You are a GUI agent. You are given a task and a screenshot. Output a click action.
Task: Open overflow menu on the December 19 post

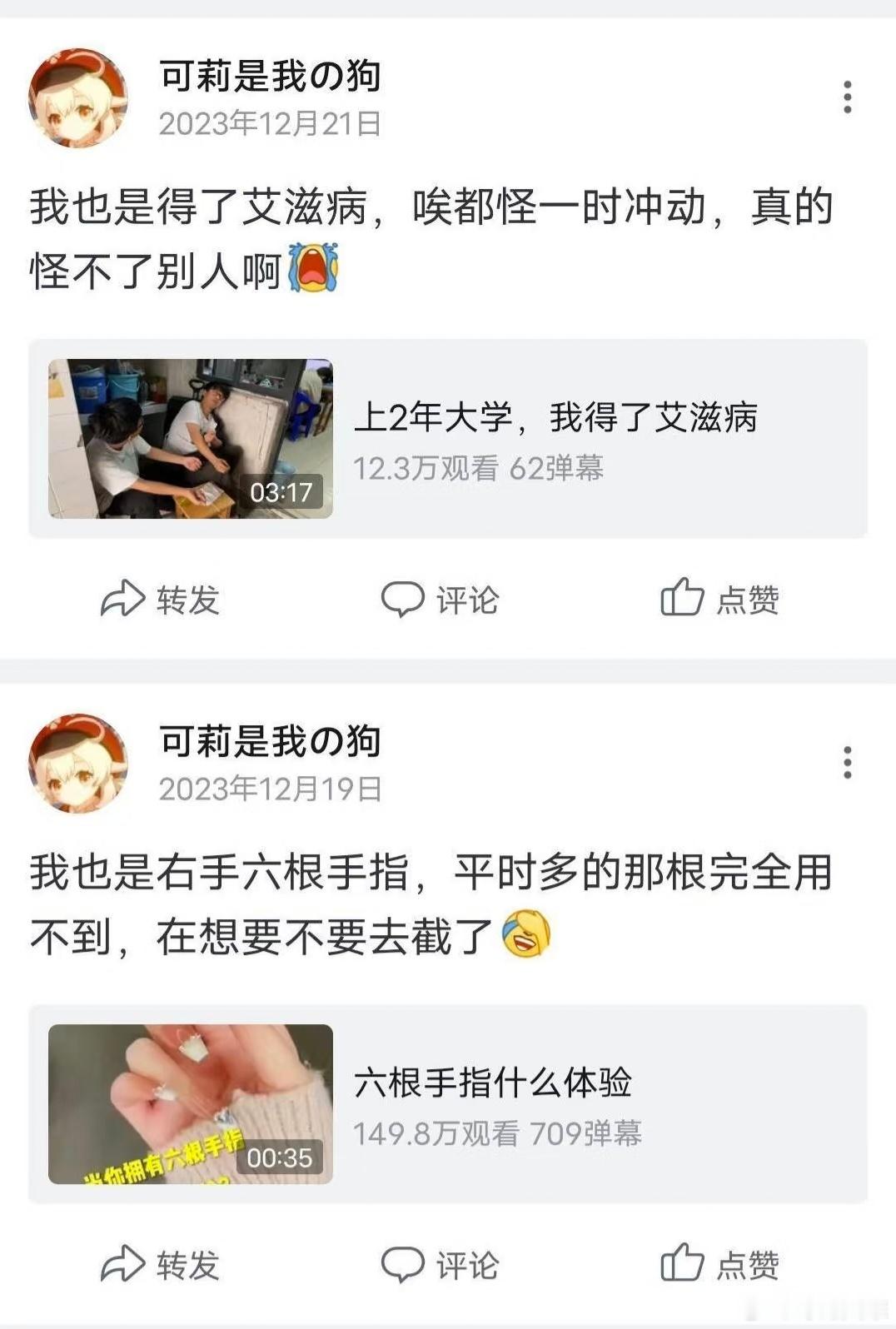pyautogui.click(x=847, y=763)
